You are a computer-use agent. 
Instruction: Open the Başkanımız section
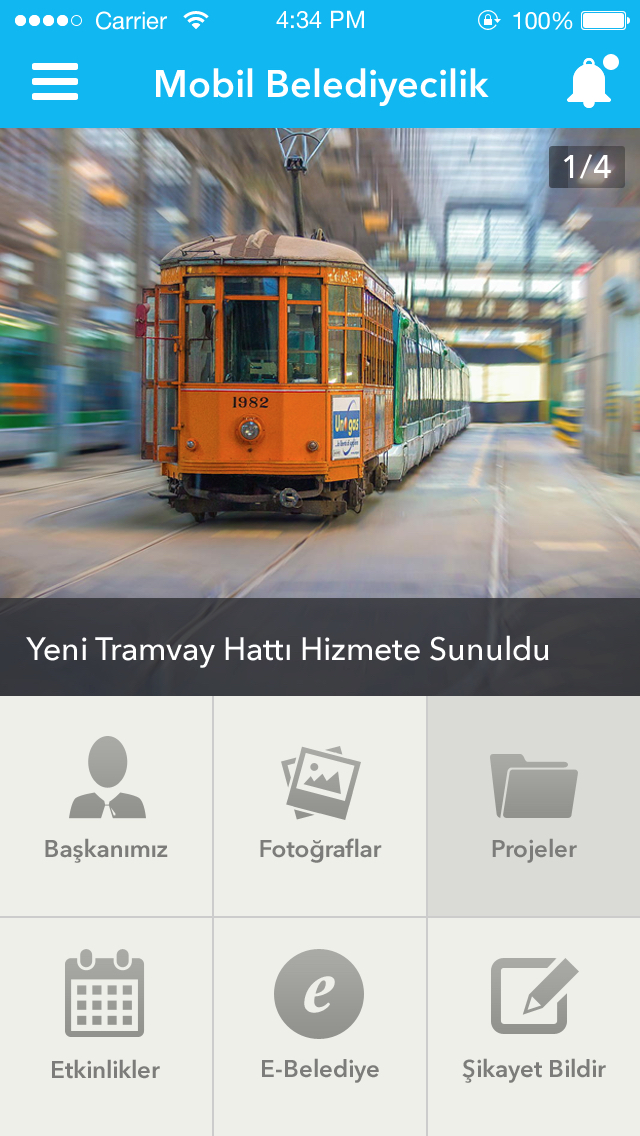click(106, 806)
